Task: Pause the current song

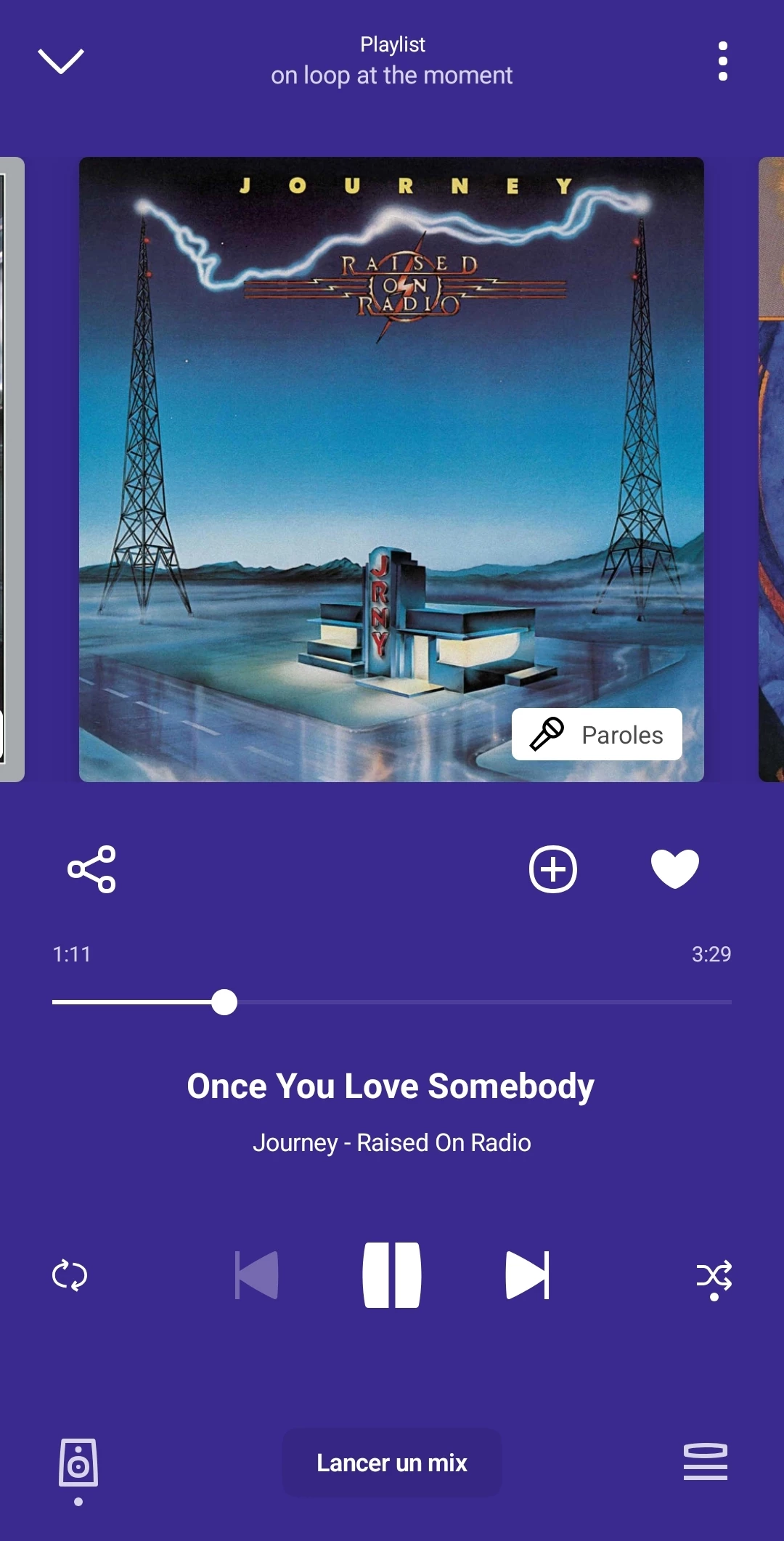Action: pos(392,1275)
